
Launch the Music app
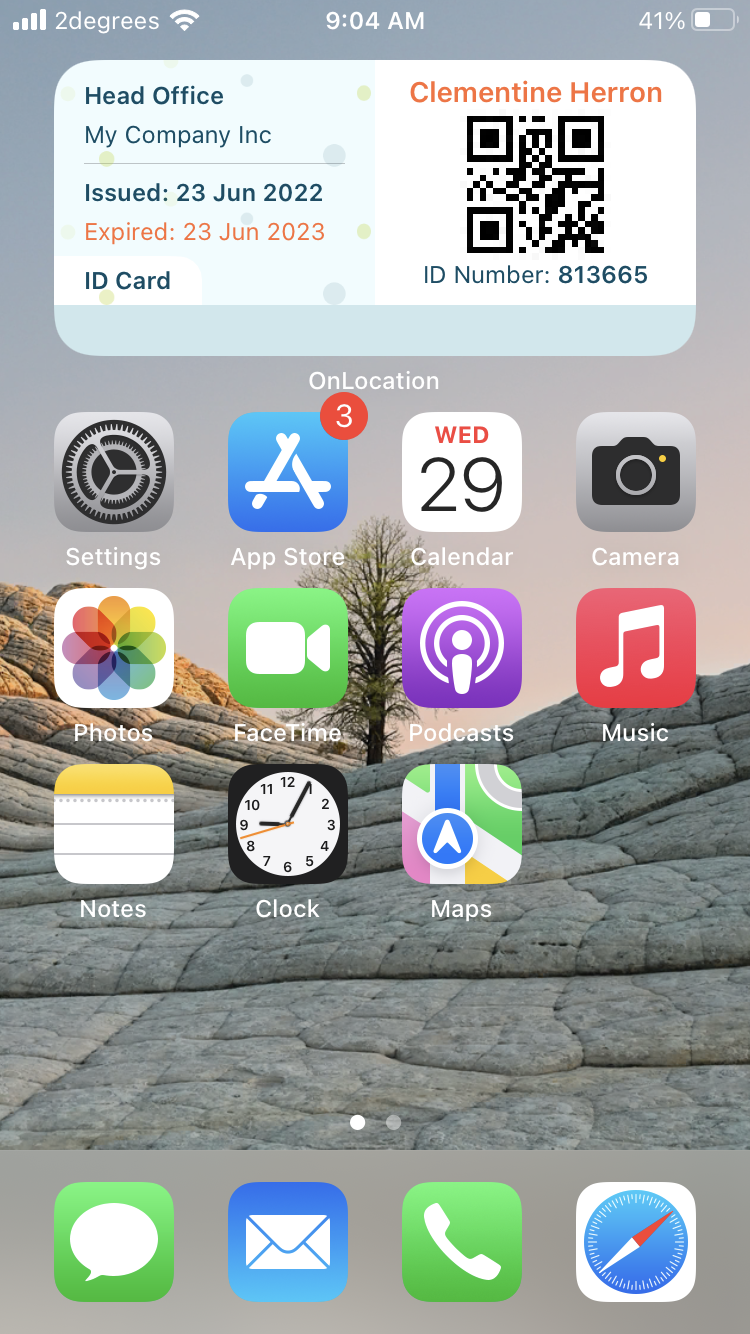[x=636, y=648]
